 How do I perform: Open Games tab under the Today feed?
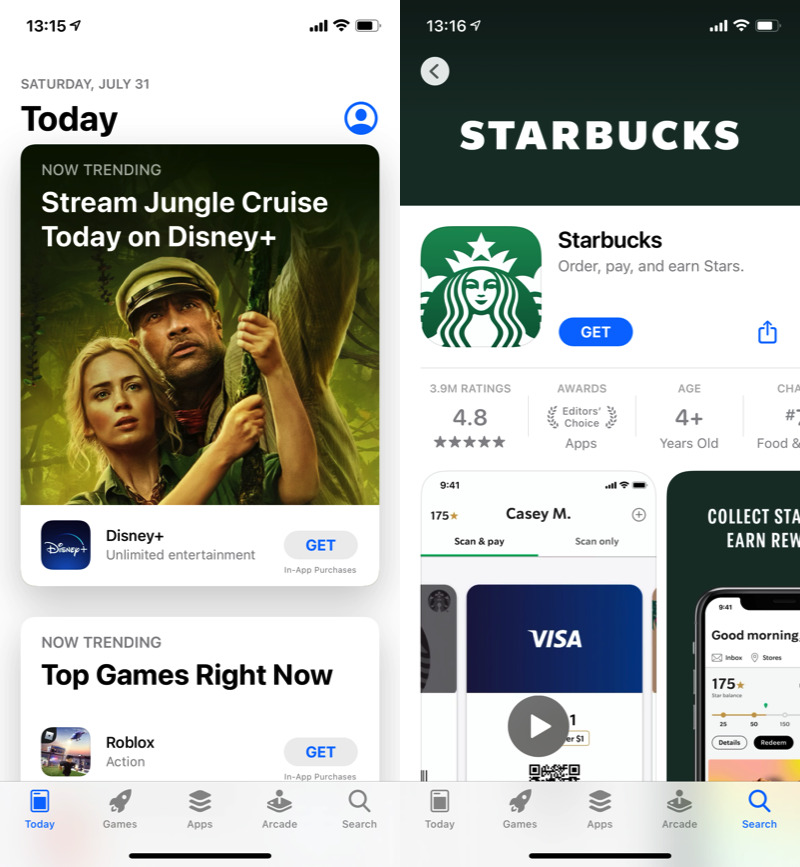coord(120,808)
